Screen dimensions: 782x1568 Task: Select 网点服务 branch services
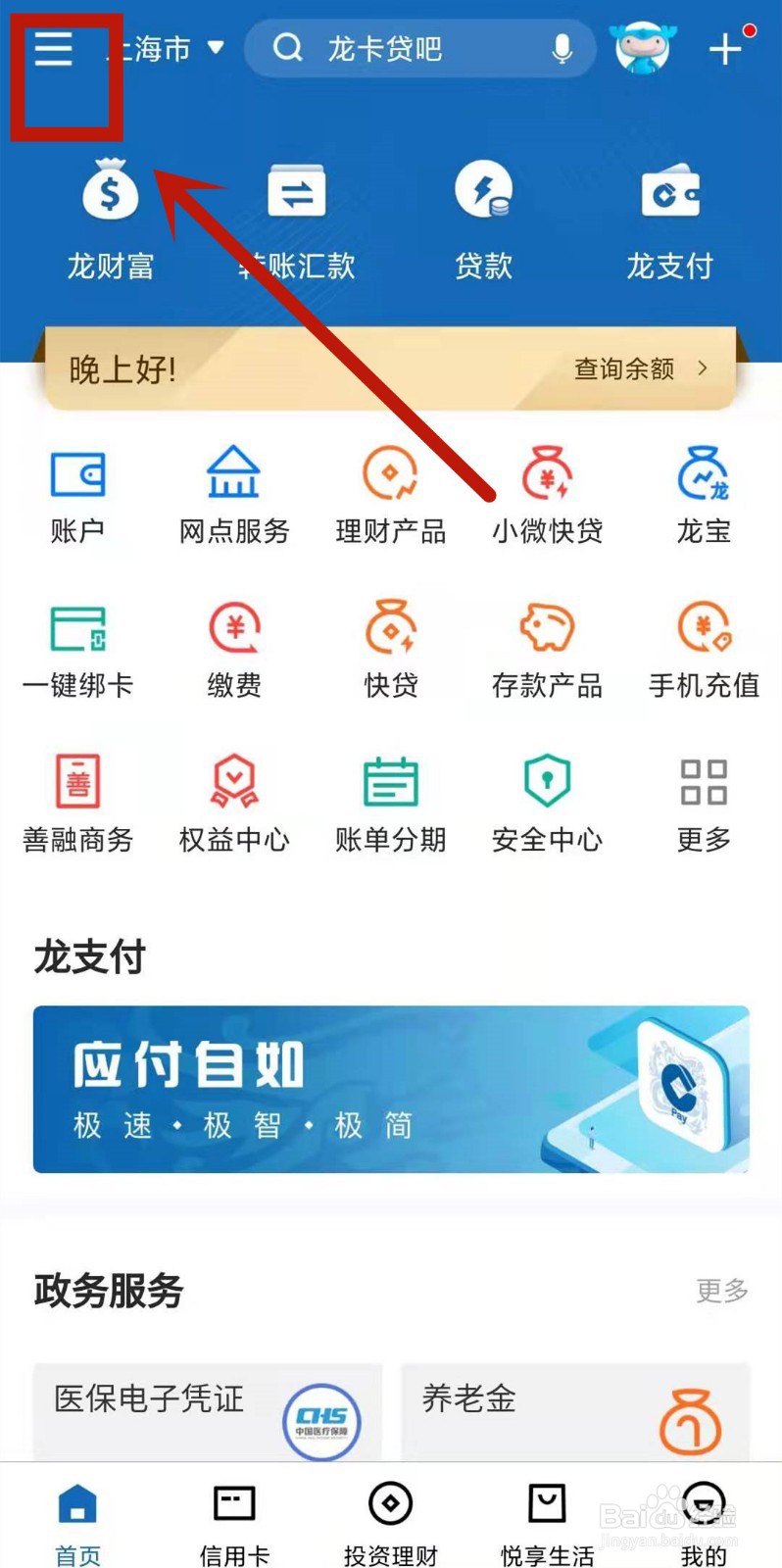[x=233, y=495]
